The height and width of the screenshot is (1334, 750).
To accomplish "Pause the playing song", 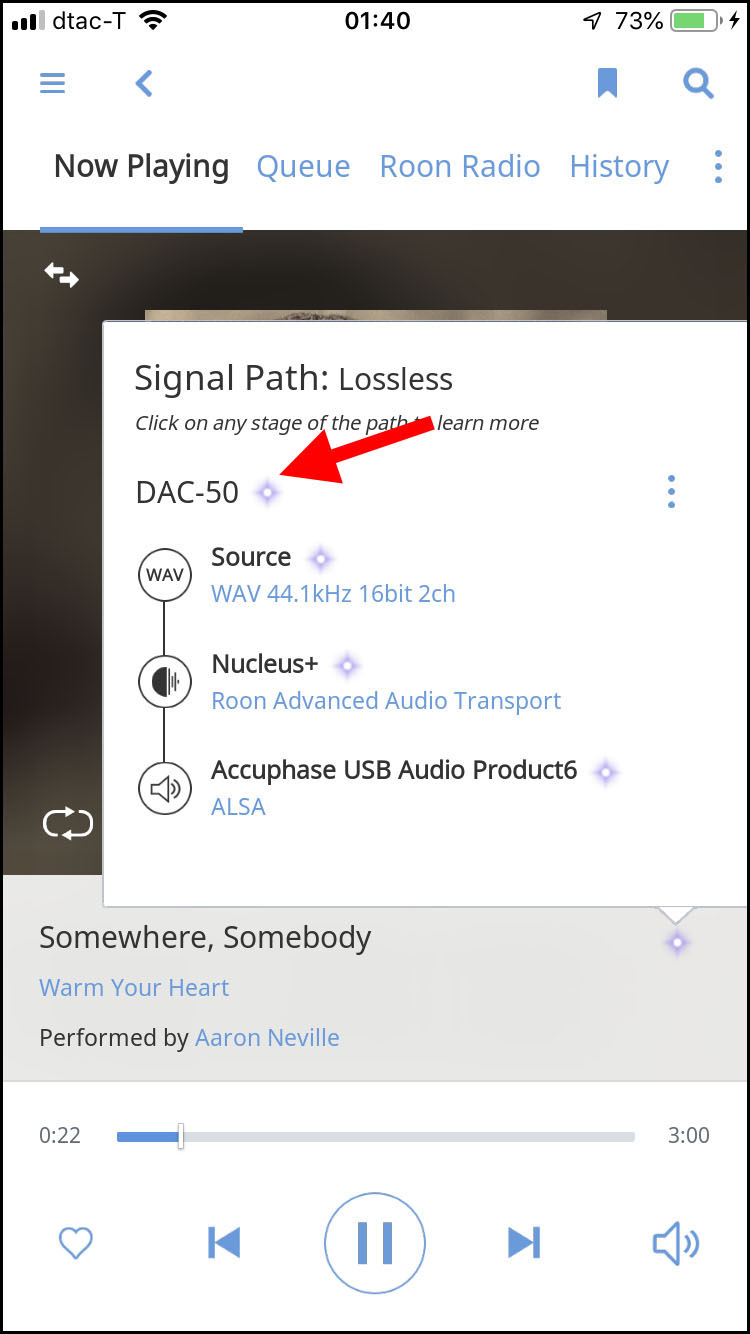I will (x=375, y=1243).
